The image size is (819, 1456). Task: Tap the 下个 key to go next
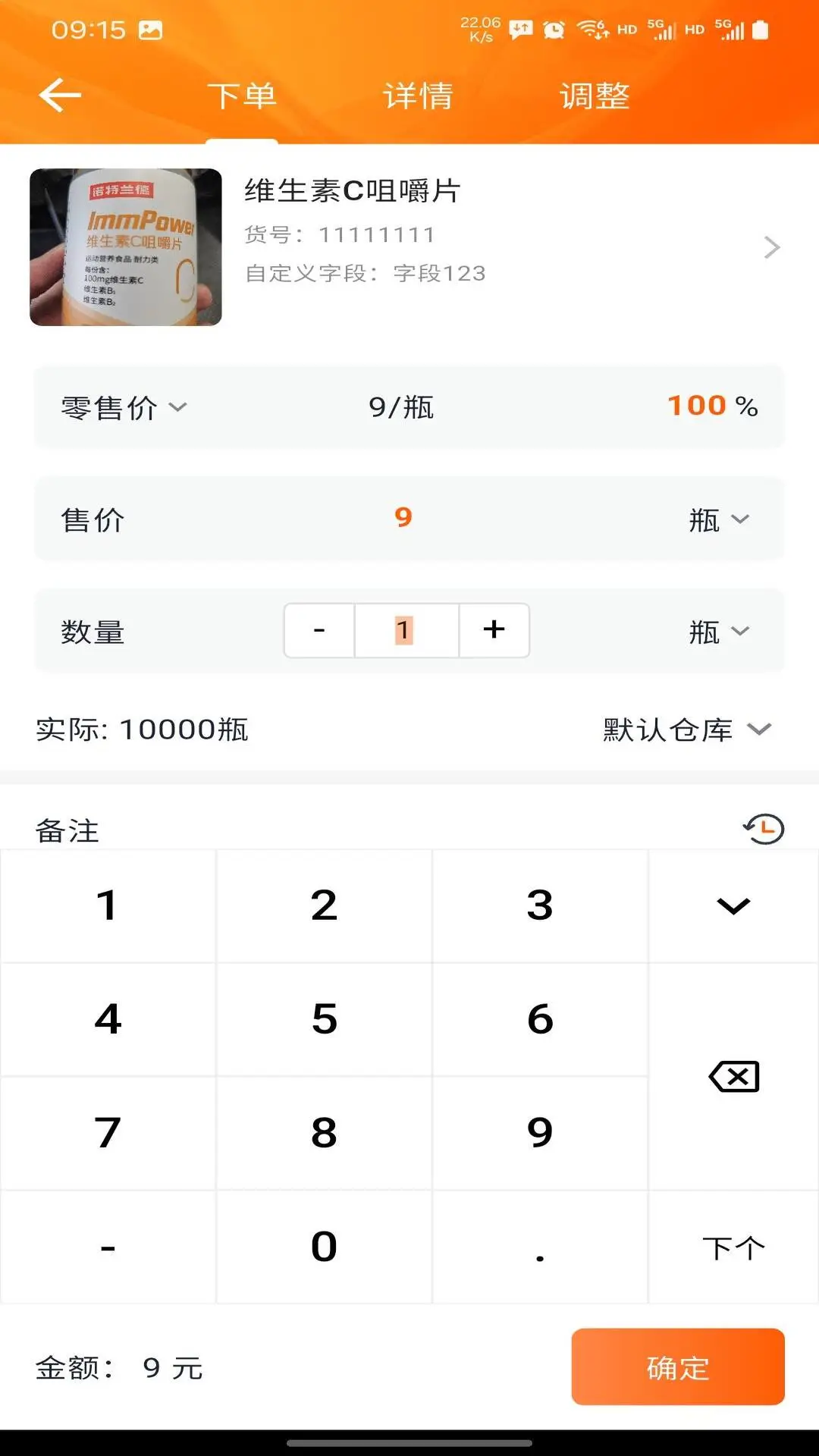(x=732, y=1246)
